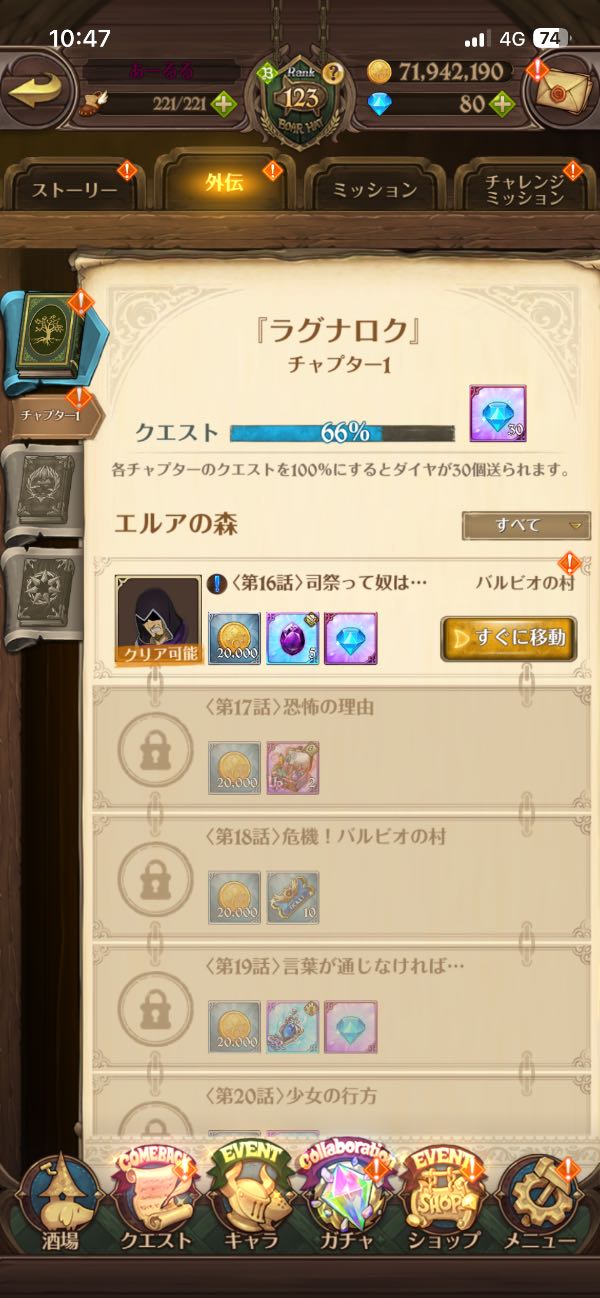Add diamonds with the green plus
Viewport: 600px width, 1298px height.
pos(502,103)
